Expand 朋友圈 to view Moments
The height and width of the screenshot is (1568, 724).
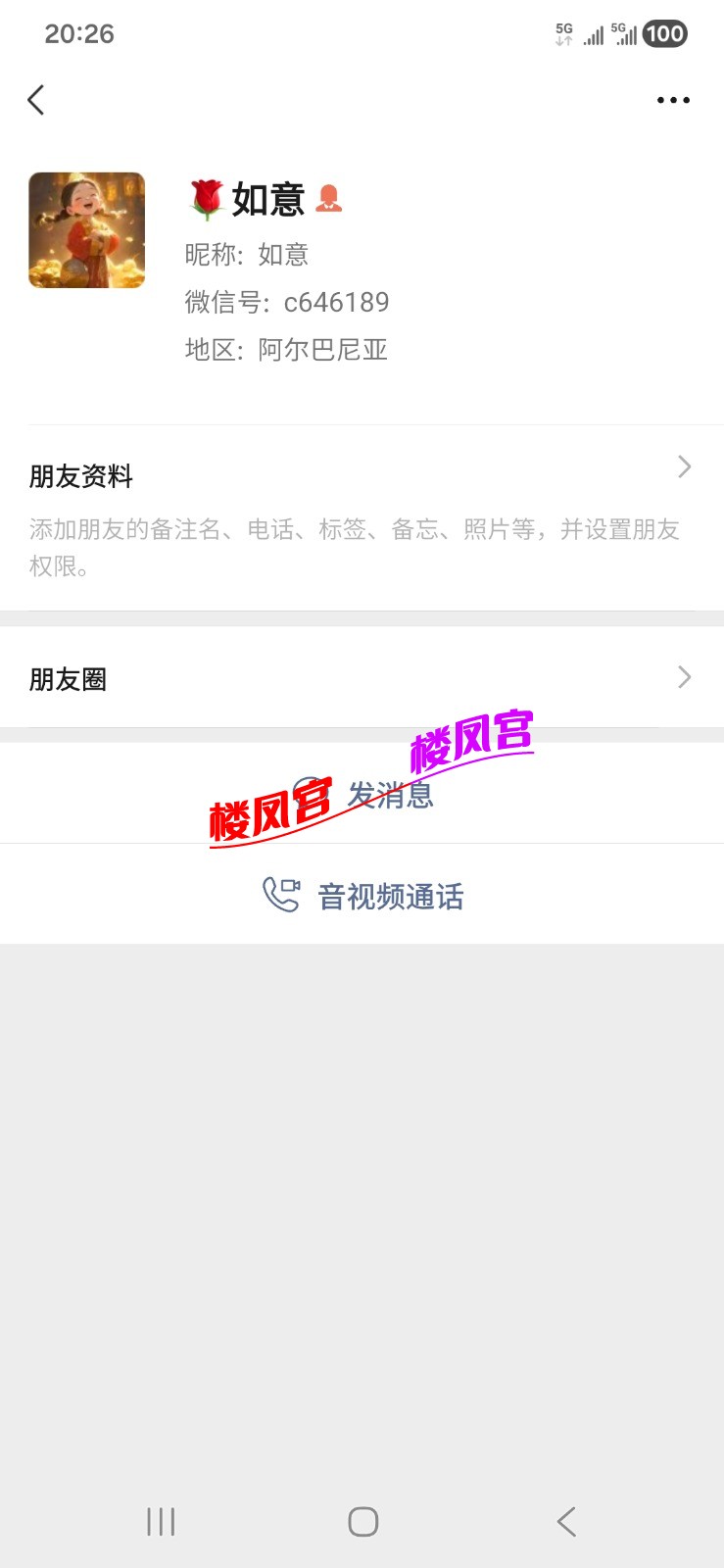click(69, 678)
